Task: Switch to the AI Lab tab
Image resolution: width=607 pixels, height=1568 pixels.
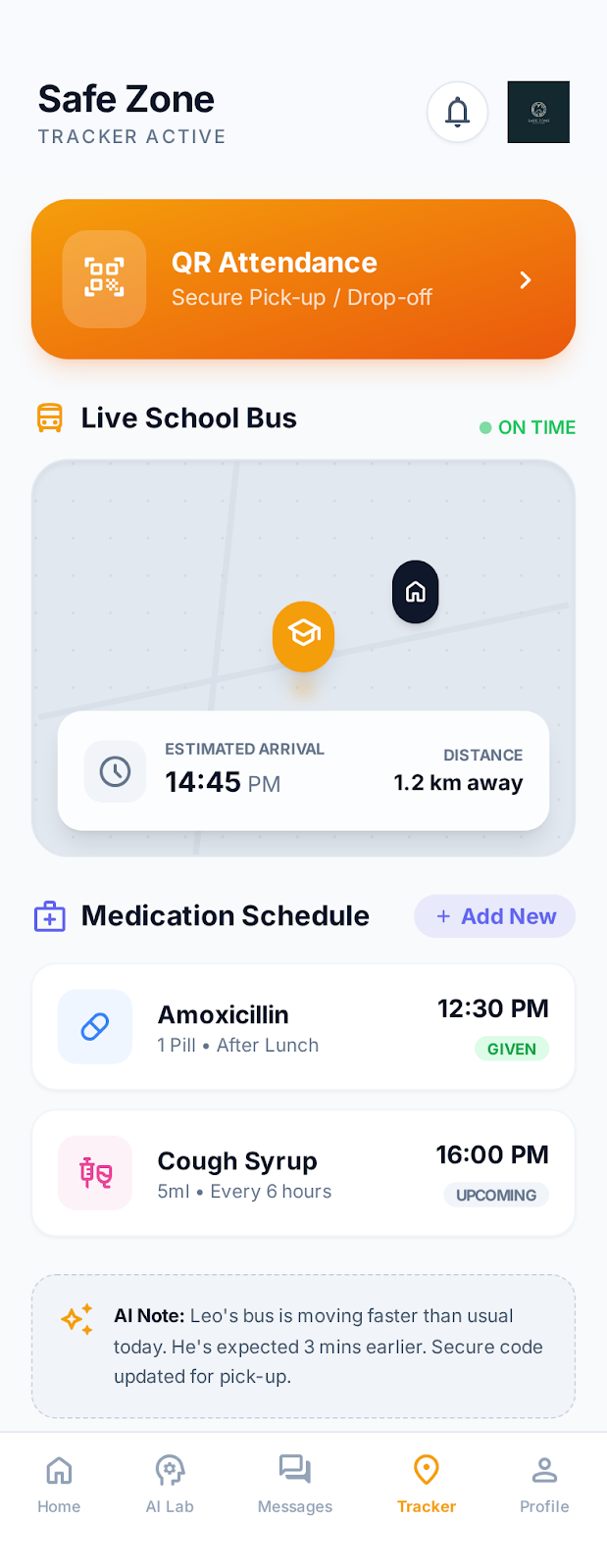Action: [x=170, y=1484]
